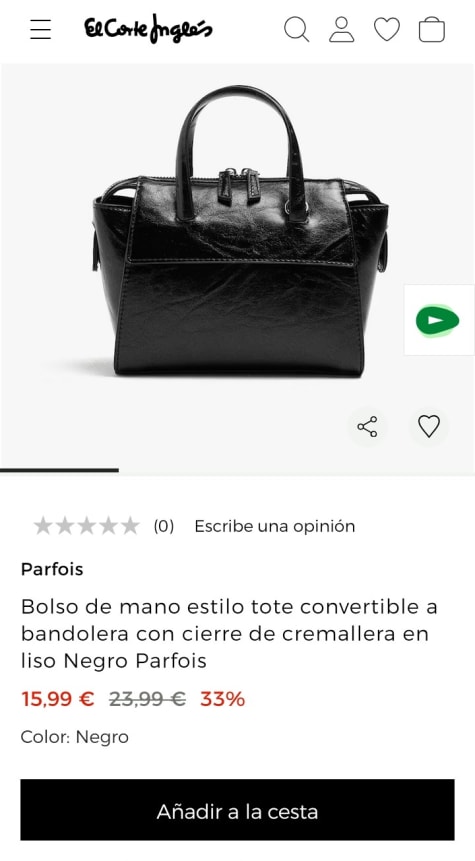Play the product video

pyautogui.click(x=439, y=320)
